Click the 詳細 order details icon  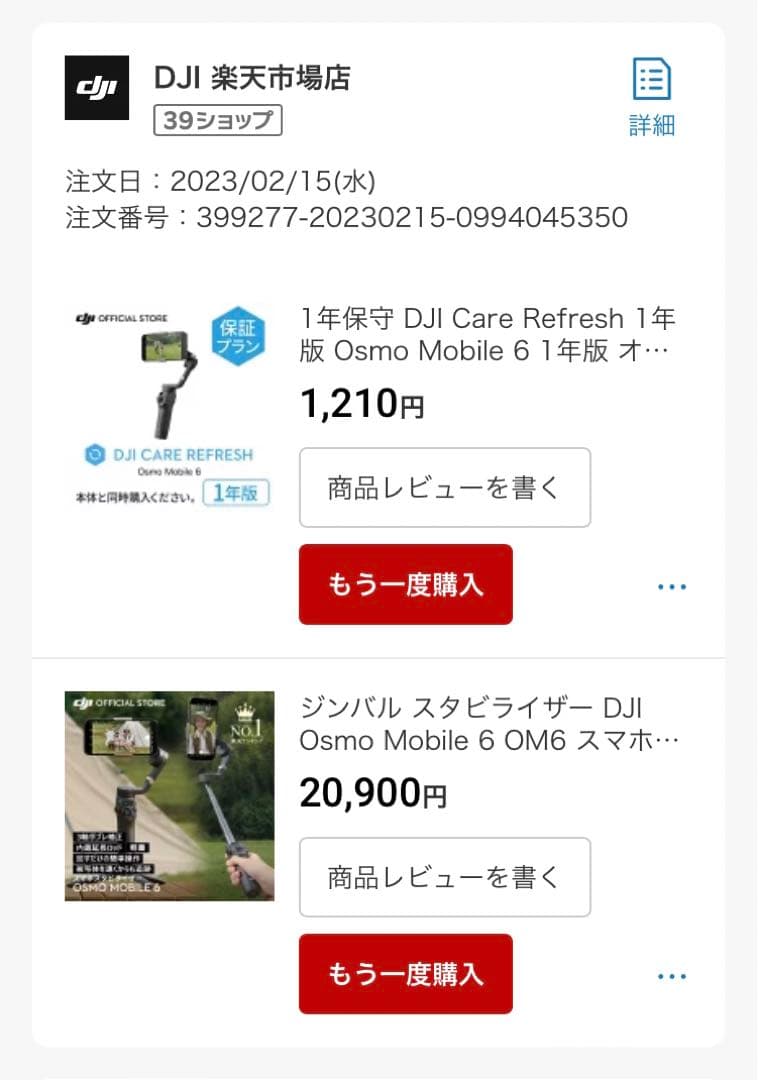click(x=651, y=95)
